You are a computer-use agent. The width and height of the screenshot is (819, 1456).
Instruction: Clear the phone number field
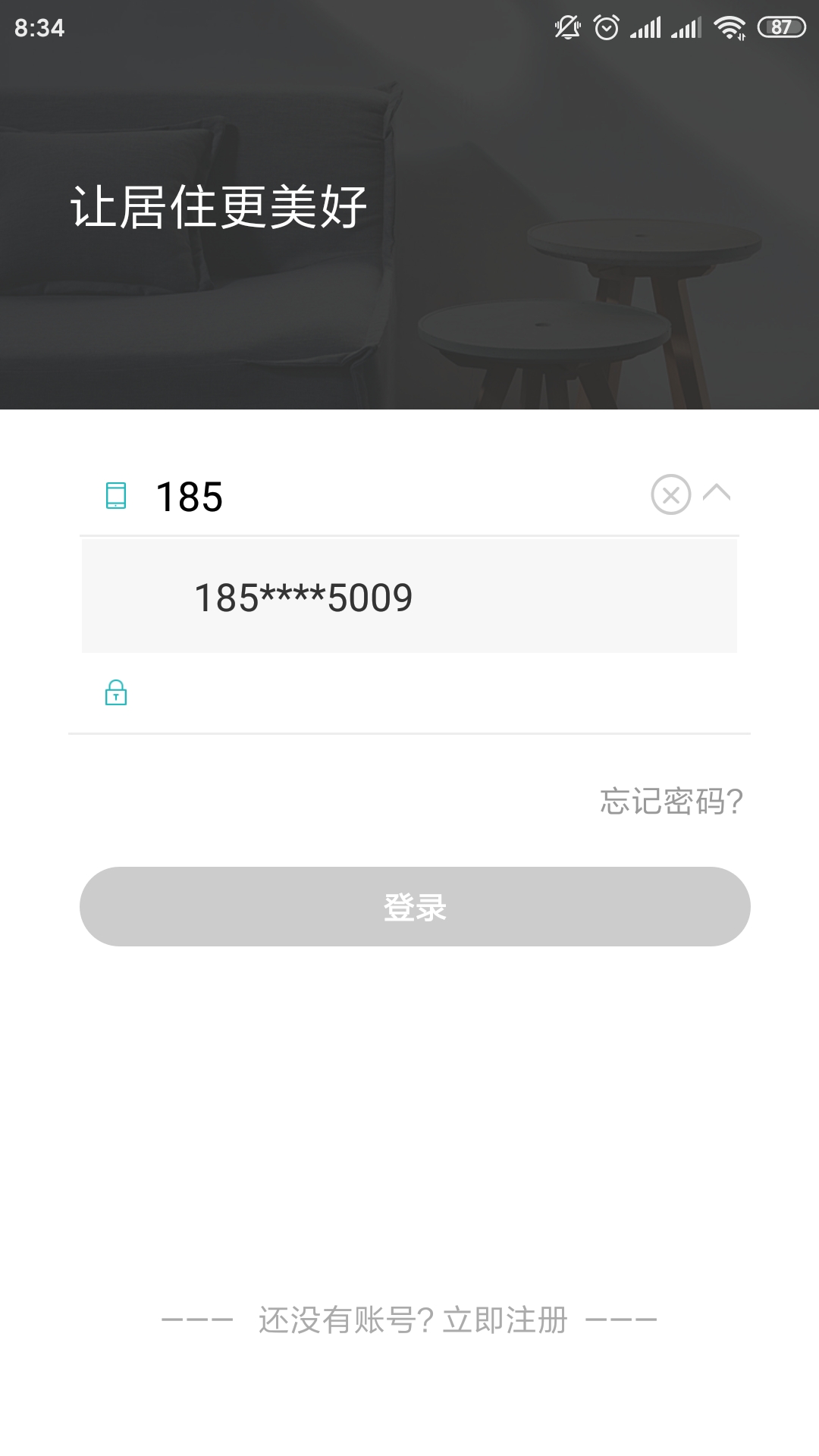670,495
